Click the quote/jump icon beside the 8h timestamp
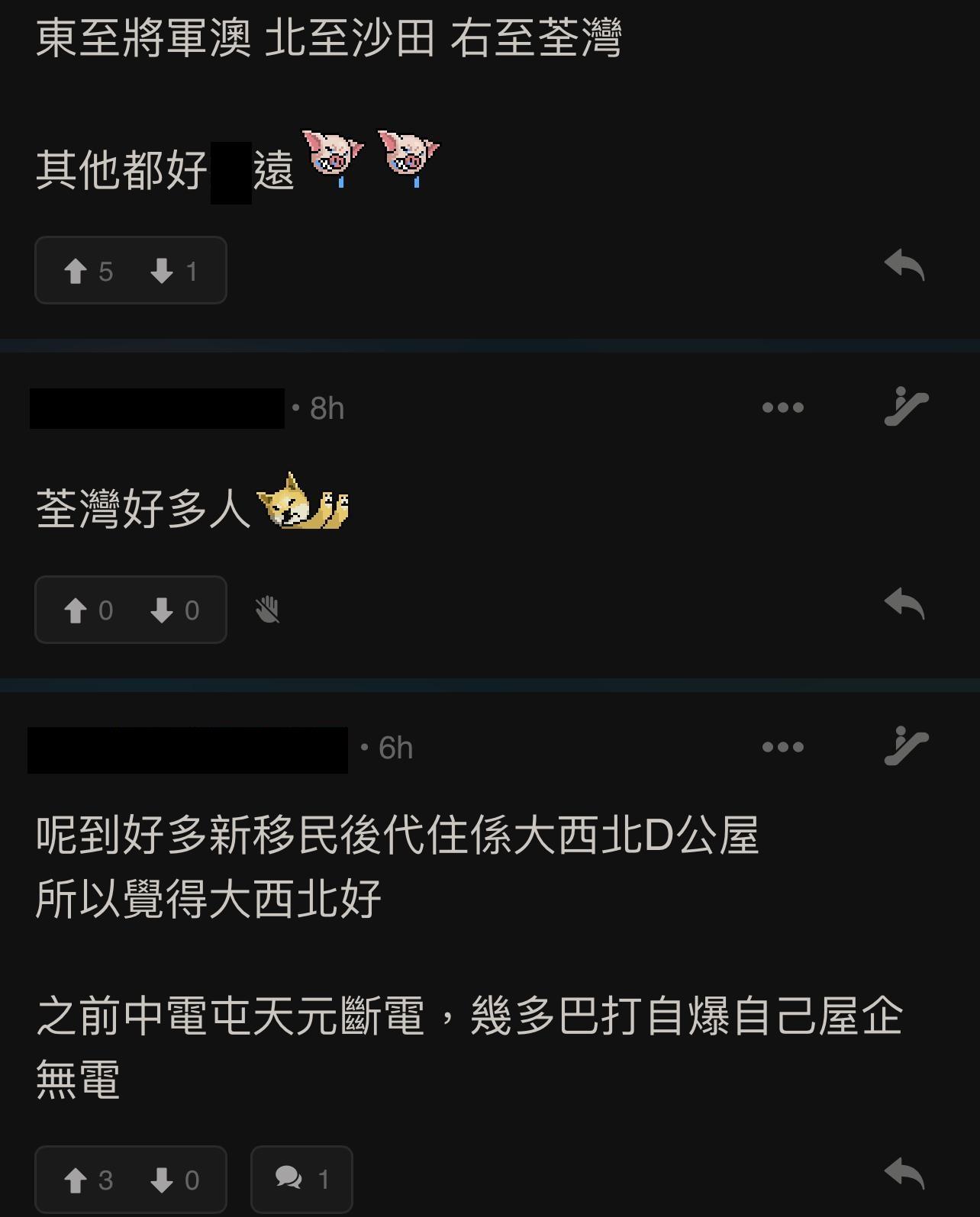 click(x=905, y=406)
